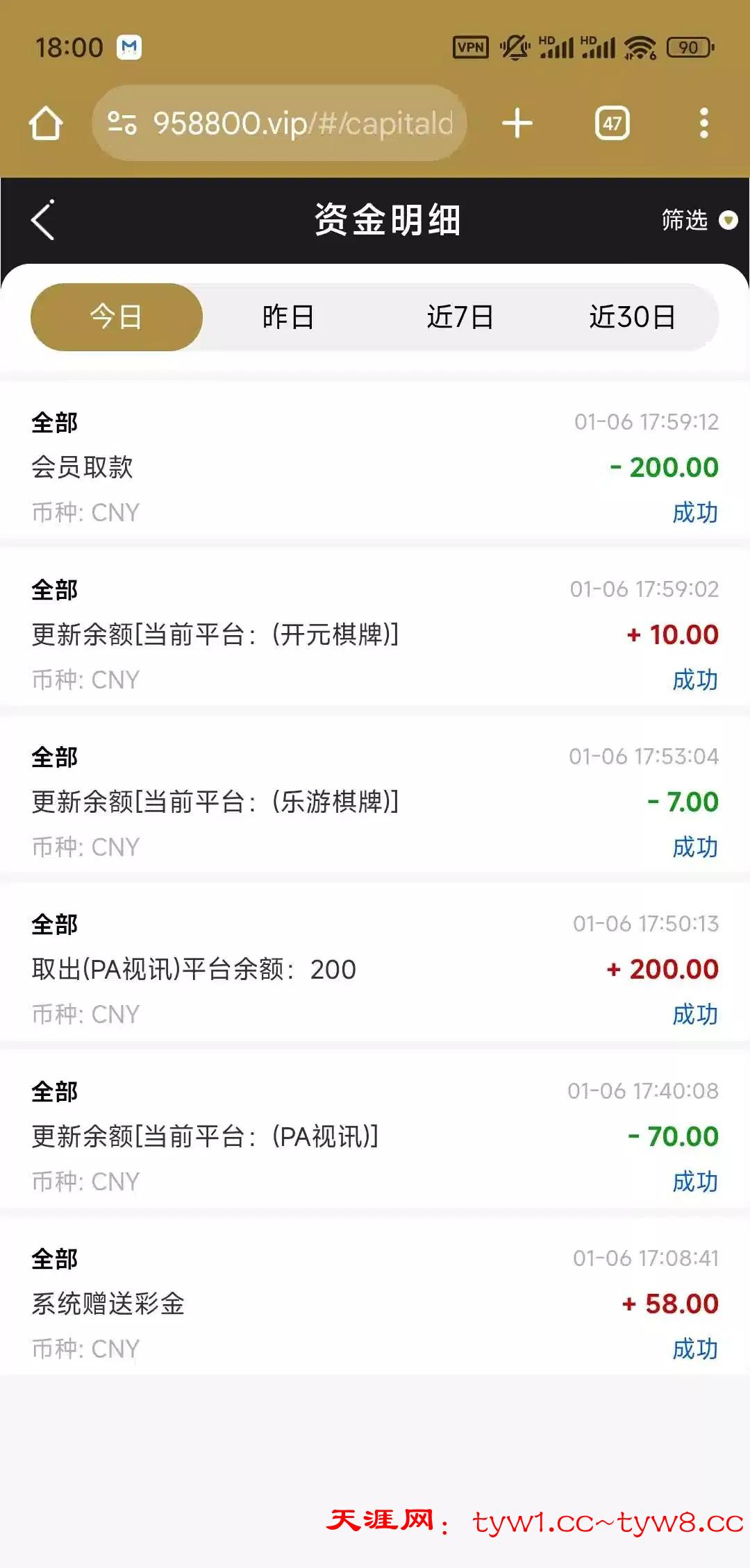Show records for 近30日
This screenshot has width=750, height=1568.
pos(632,317)
